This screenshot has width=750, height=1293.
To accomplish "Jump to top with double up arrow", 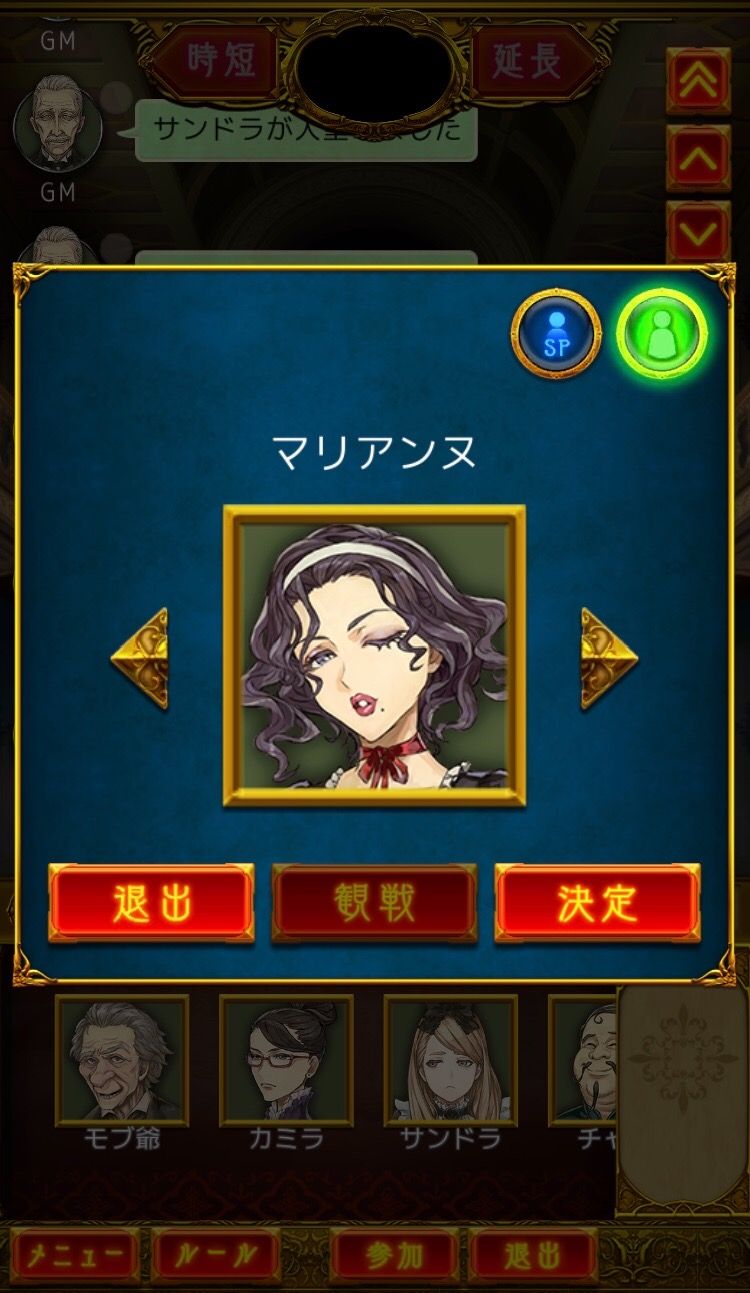I will [698, 81].
